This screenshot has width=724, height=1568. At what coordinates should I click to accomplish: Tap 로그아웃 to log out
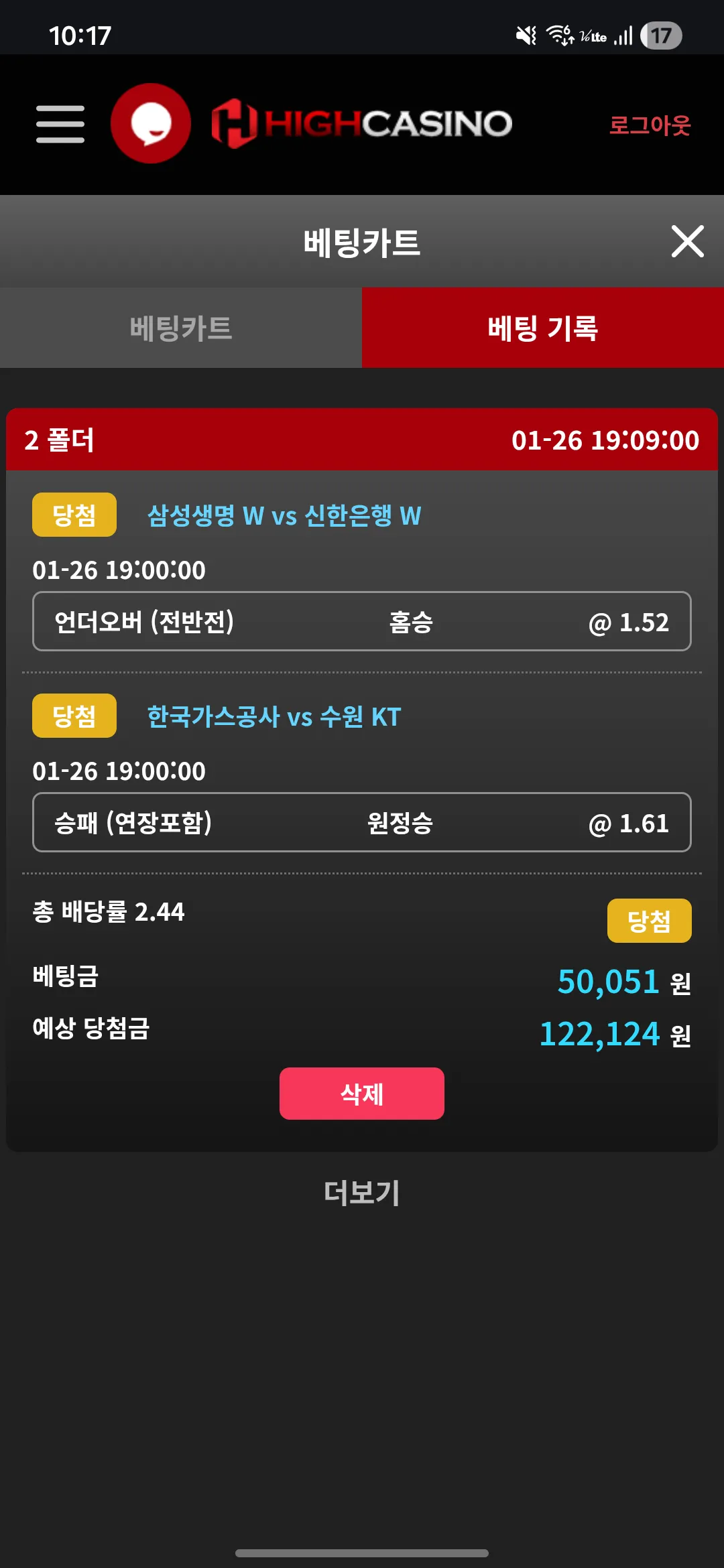pyautogui.click(x=650, y=125)
